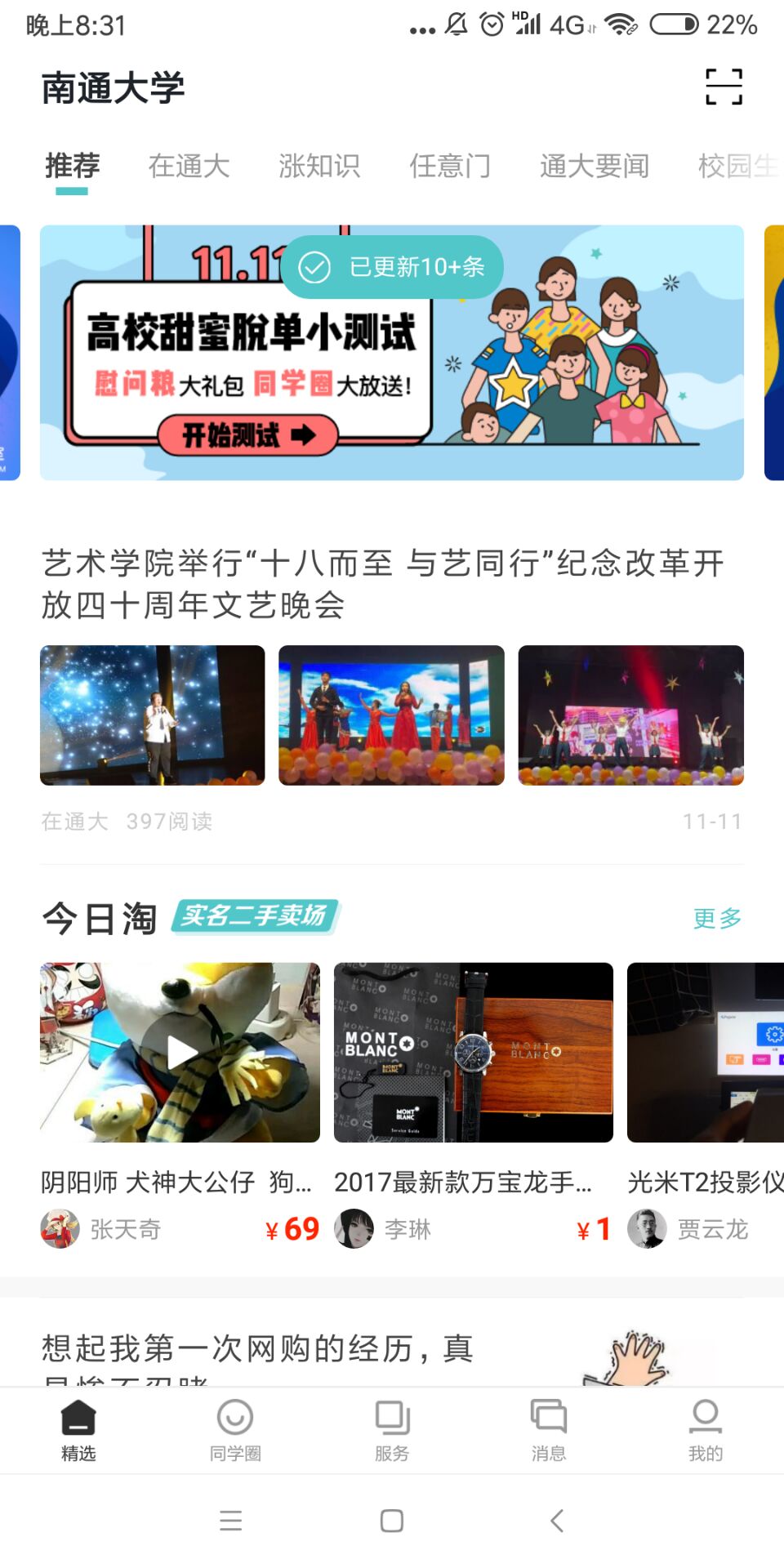Screen dimensions: 784x1568
Task: Read the 第一次网购的经历 post
Action: pos(258,1348)
